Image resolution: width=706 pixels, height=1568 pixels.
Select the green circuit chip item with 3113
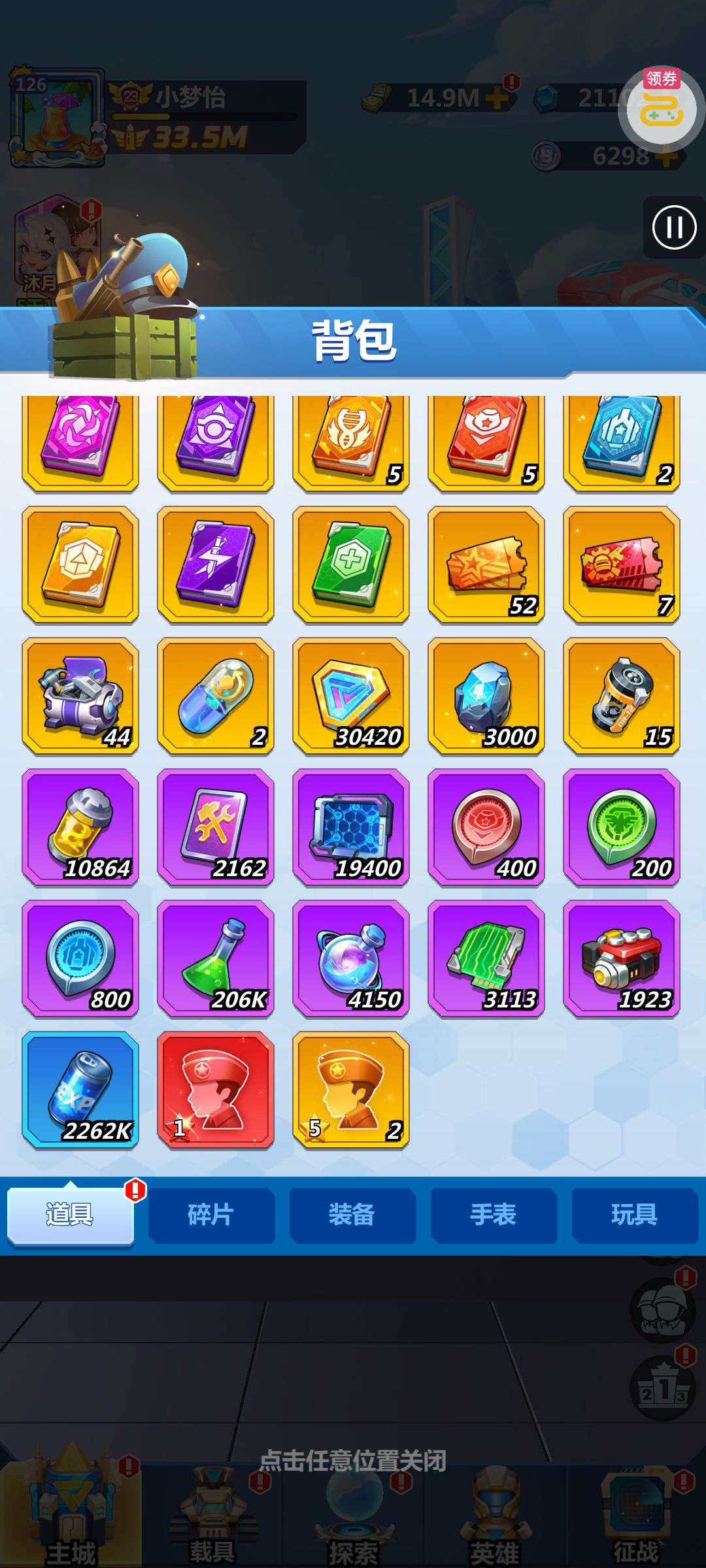[486, 958]
